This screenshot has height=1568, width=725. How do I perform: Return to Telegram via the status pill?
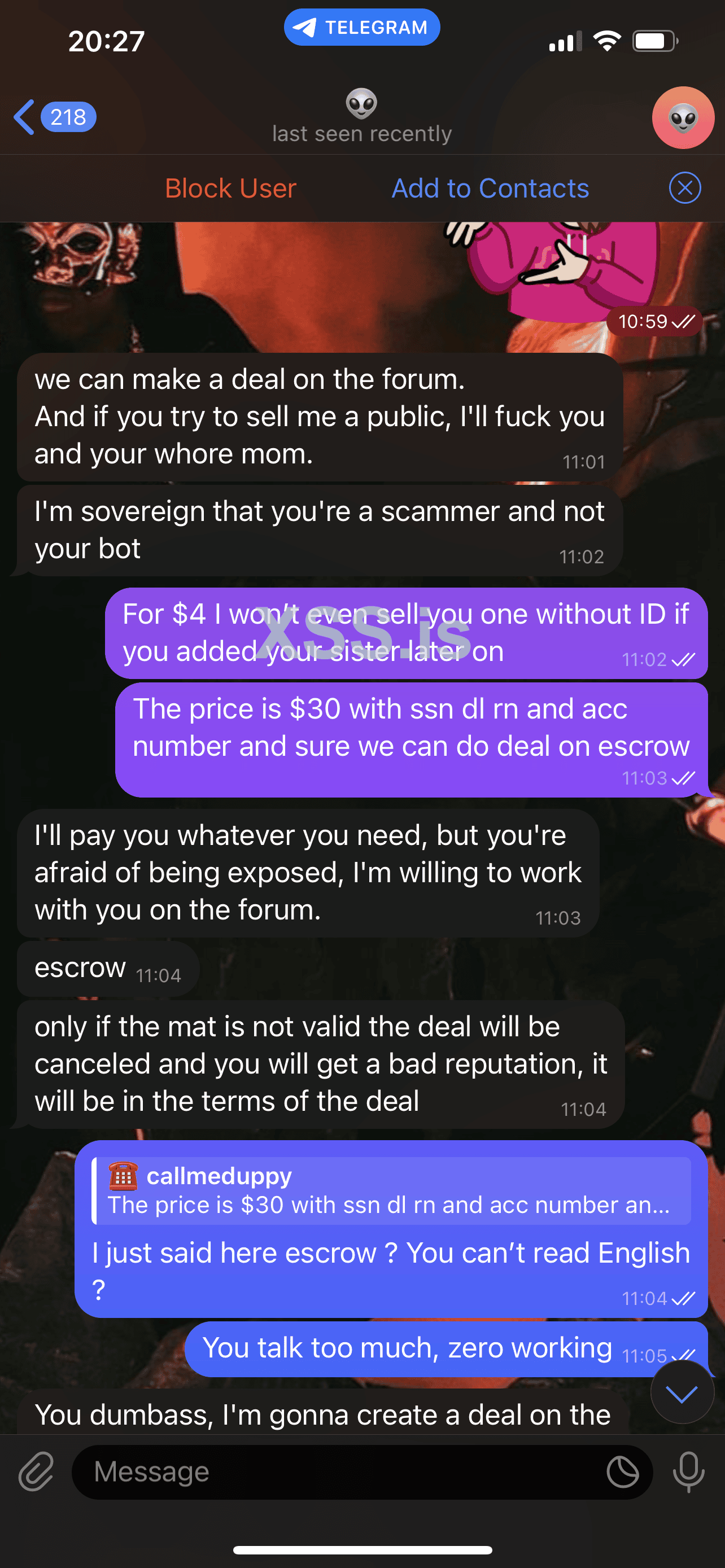(x=361, y=28)
